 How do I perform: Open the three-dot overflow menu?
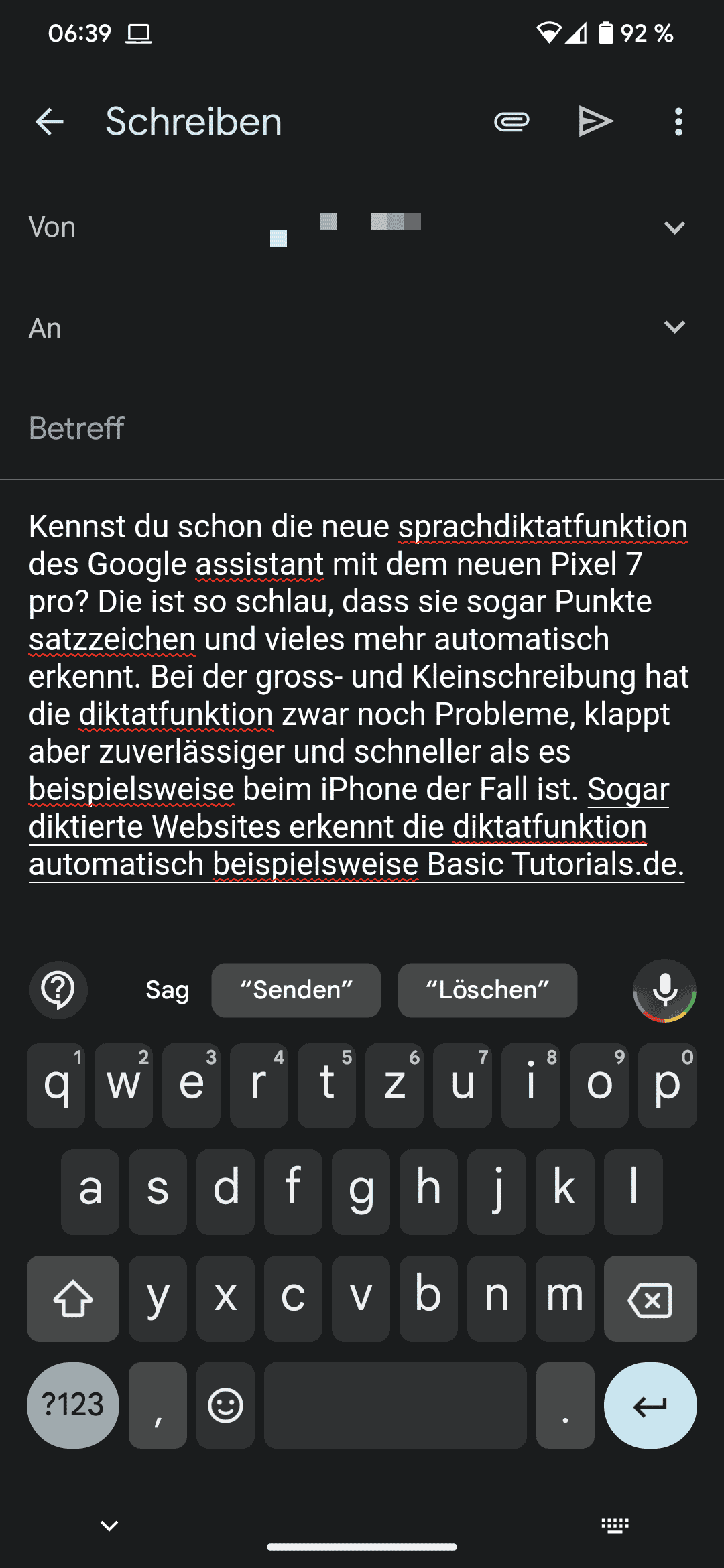coord(678,122)
